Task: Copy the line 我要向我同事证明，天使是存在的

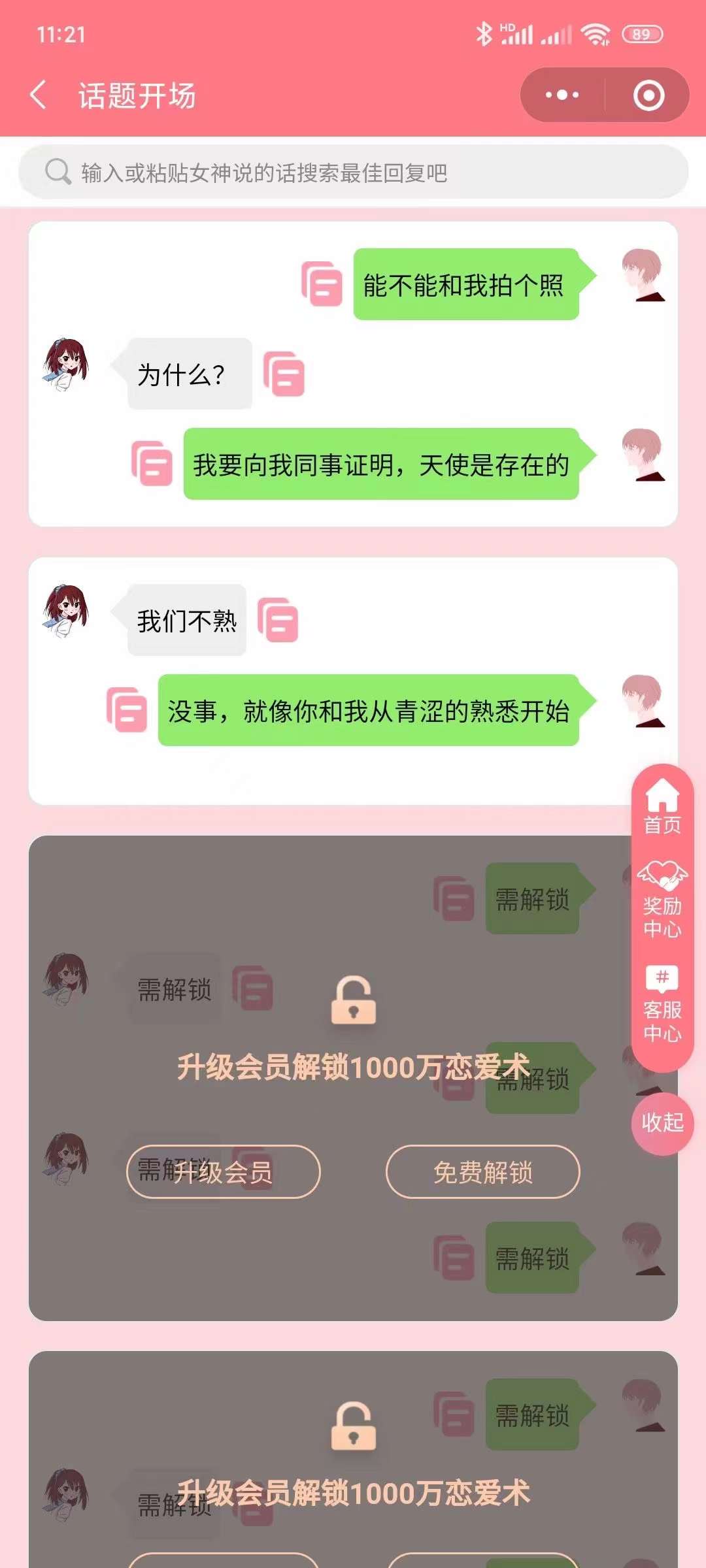Action: (152, 464)
